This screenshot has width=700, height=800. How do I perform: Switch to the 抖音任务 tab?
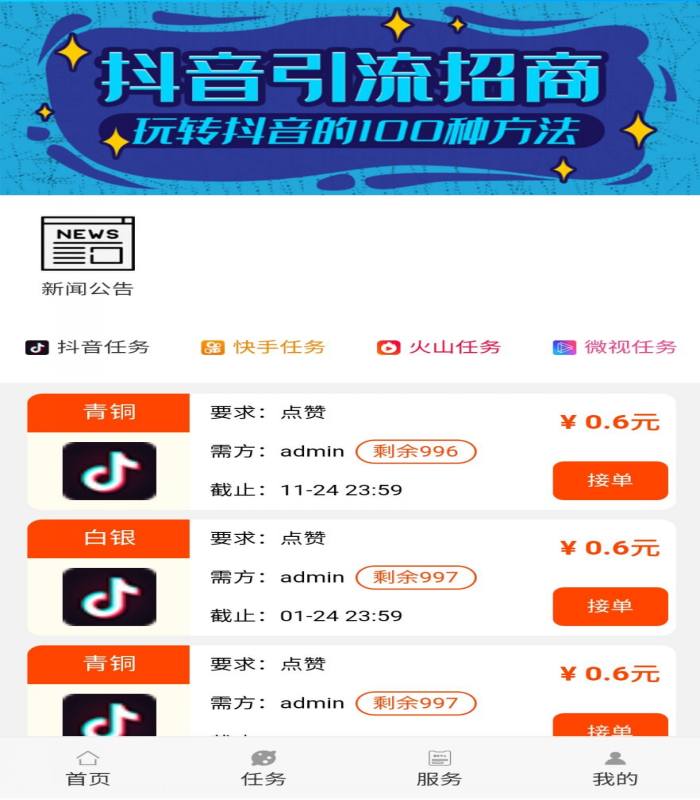tap(88, 347)
